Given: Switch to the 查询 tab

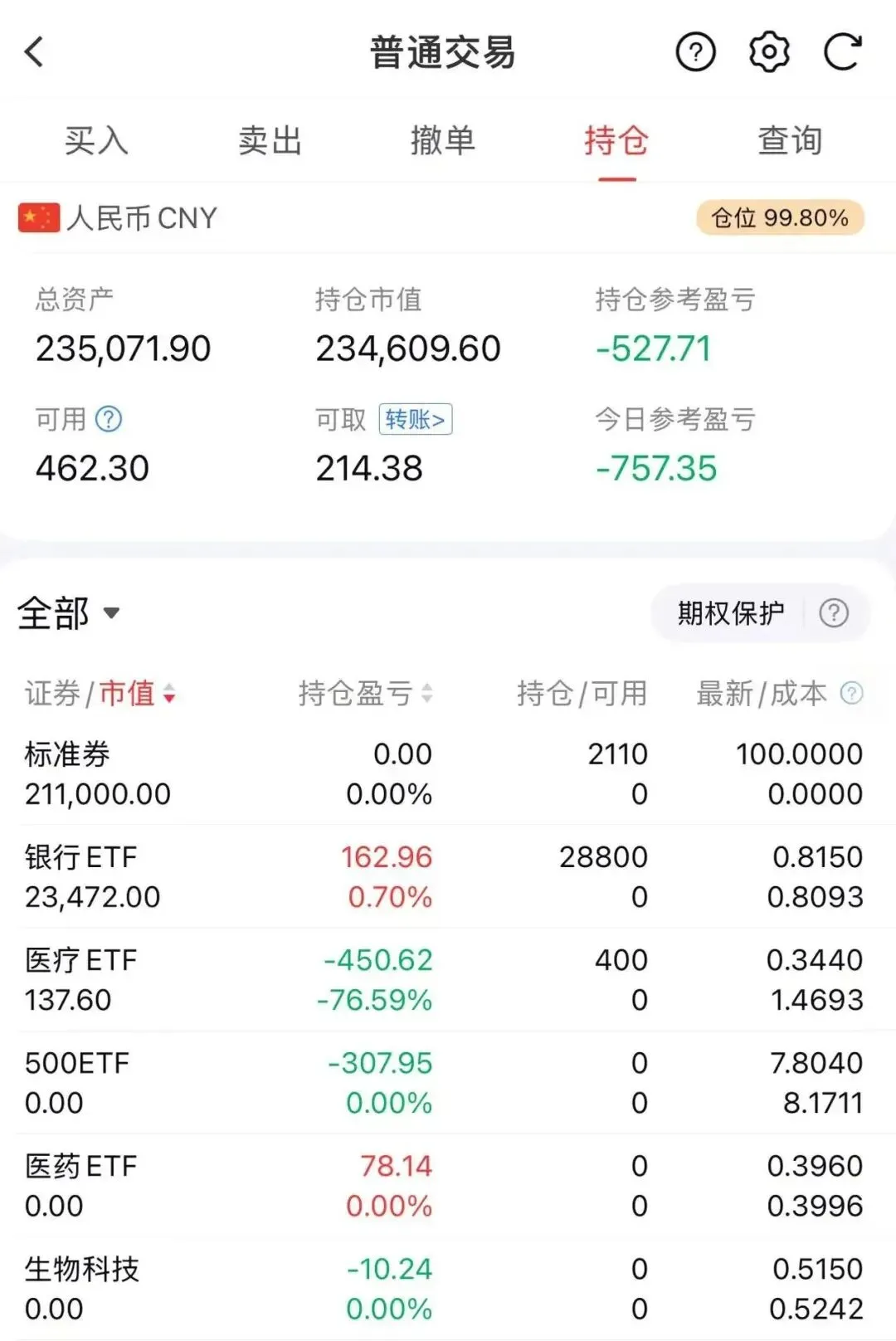Looking at the screenshot, I should pos(790,140).
